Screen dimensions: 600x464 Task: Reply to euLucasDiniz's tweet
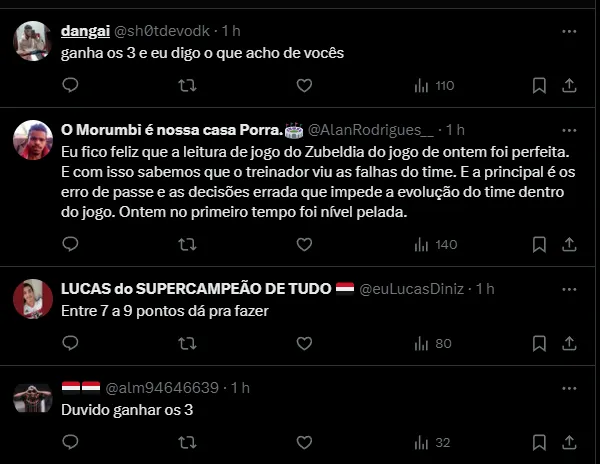click(70, 343)
